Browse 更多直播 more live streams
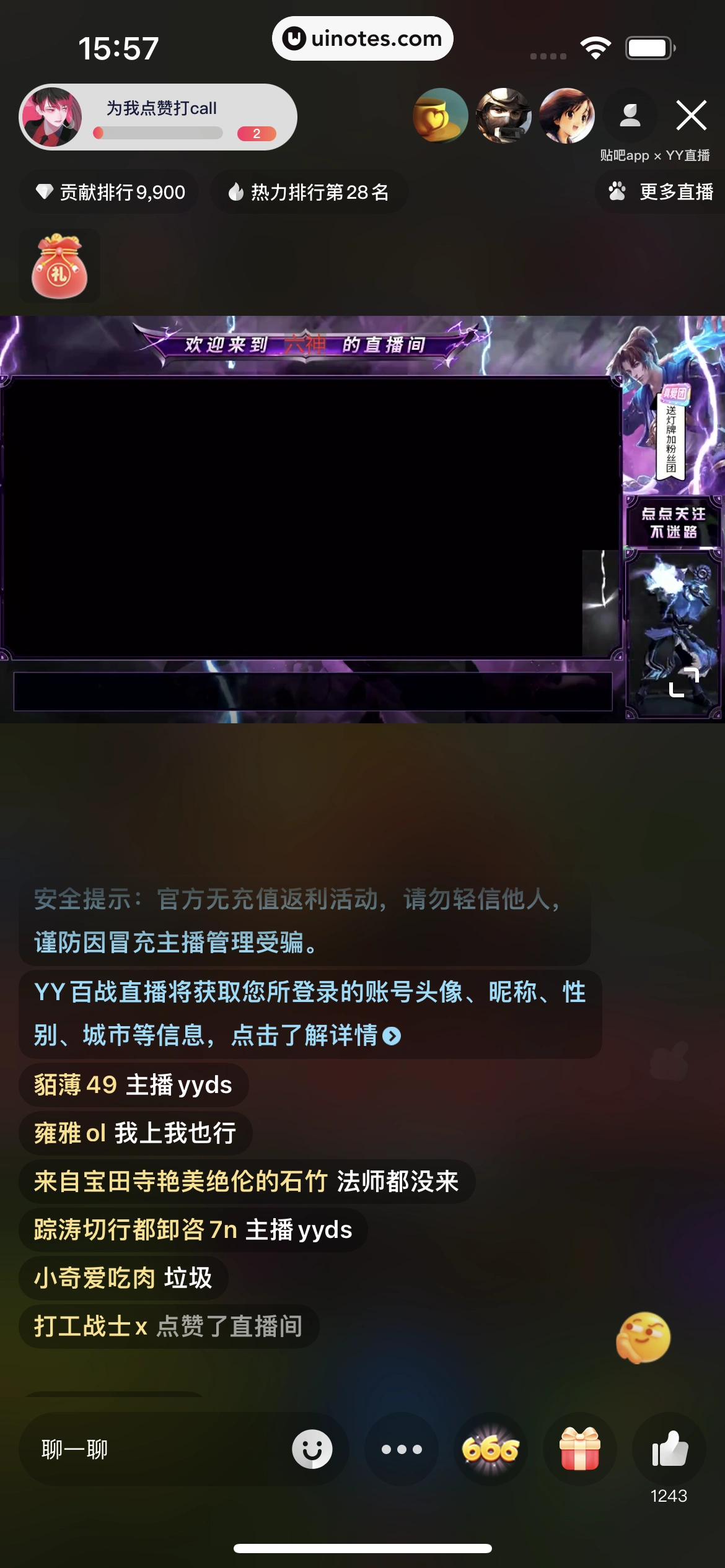The image size is (725, 1568). click(662, 192)
